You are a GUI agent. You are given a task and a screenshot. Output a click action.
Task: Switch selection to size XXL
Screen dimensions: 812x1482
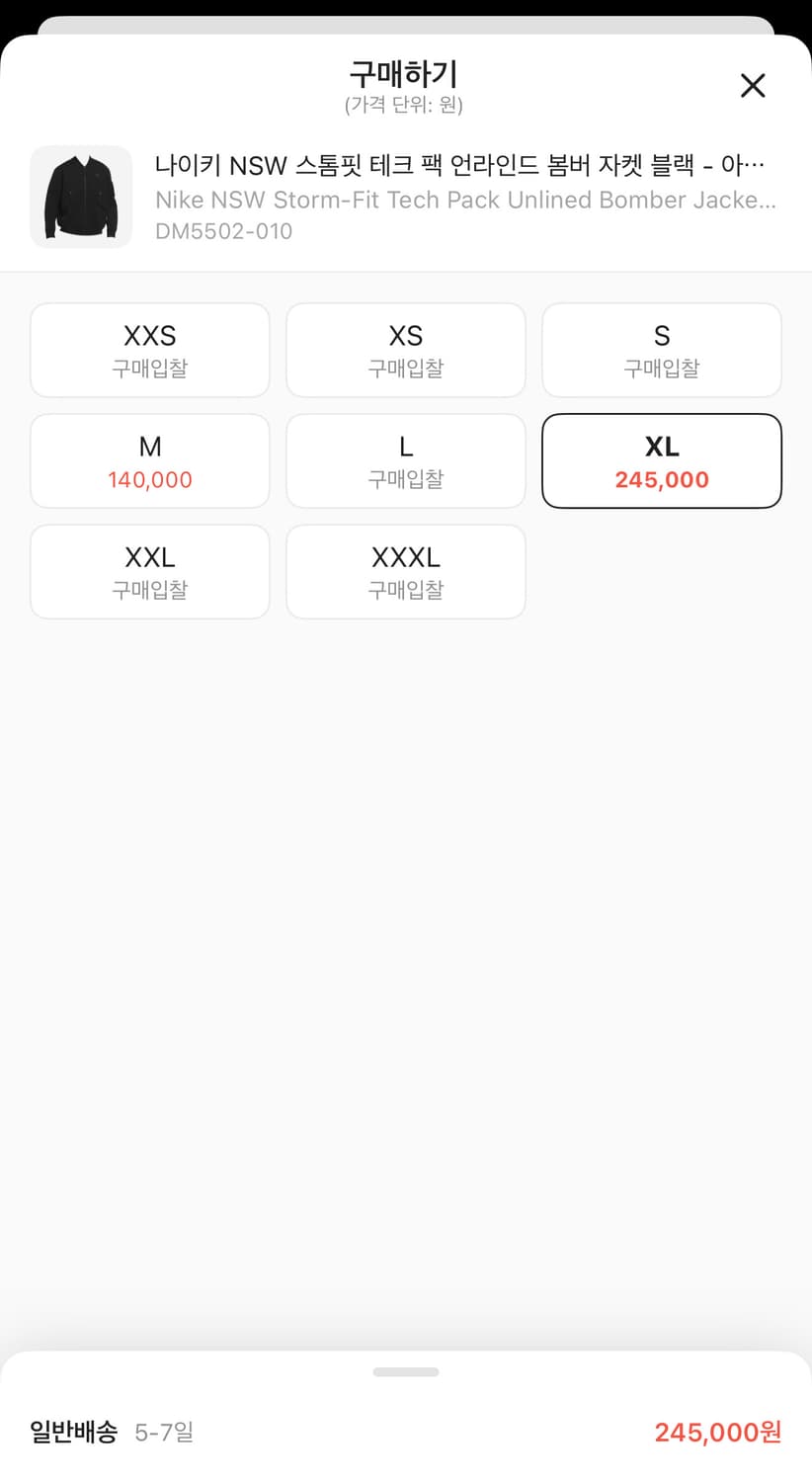click(149, 571)
